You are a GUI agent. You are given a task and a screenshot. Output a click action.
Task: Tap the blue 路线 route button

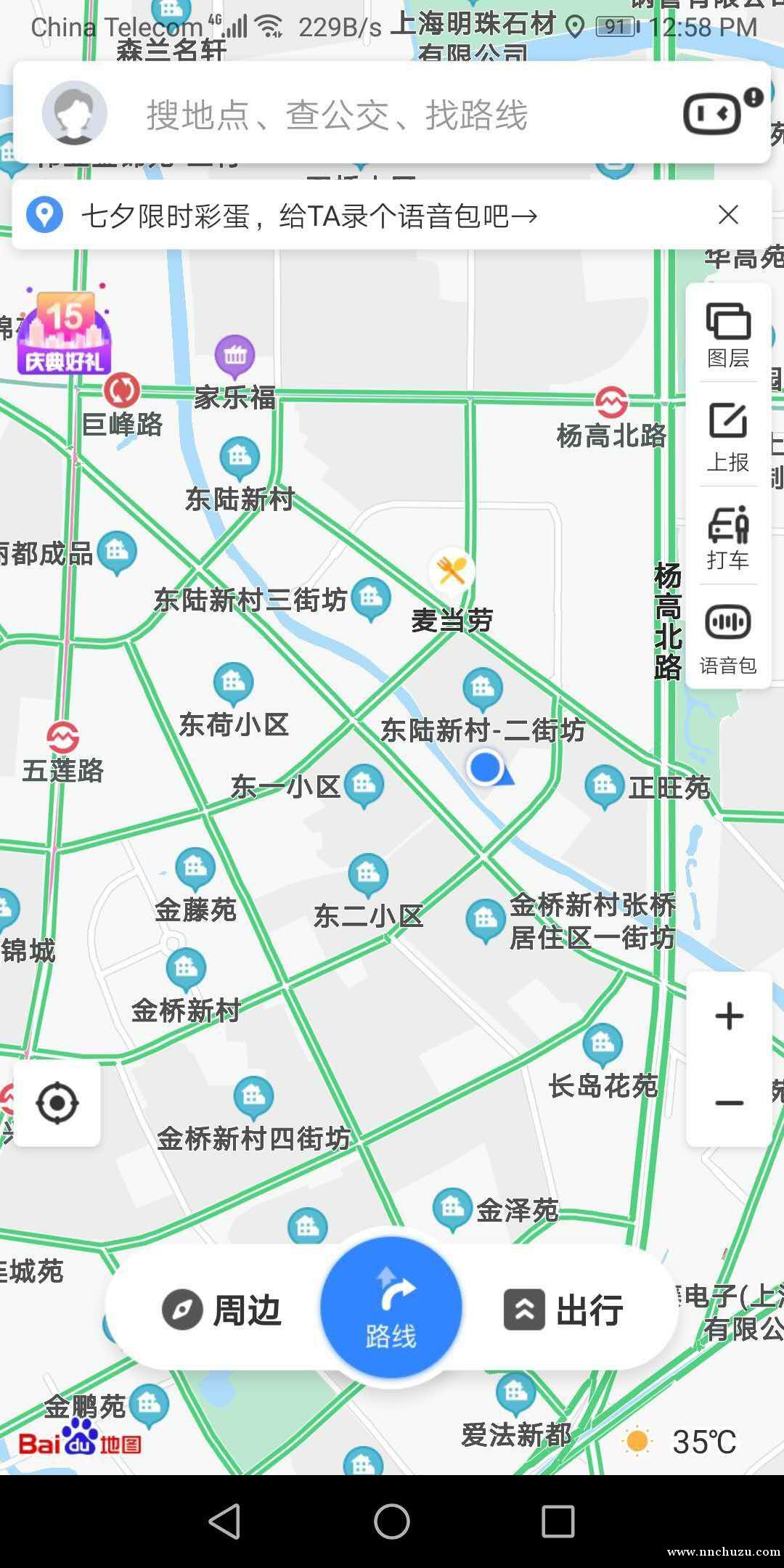point(391,1307)
